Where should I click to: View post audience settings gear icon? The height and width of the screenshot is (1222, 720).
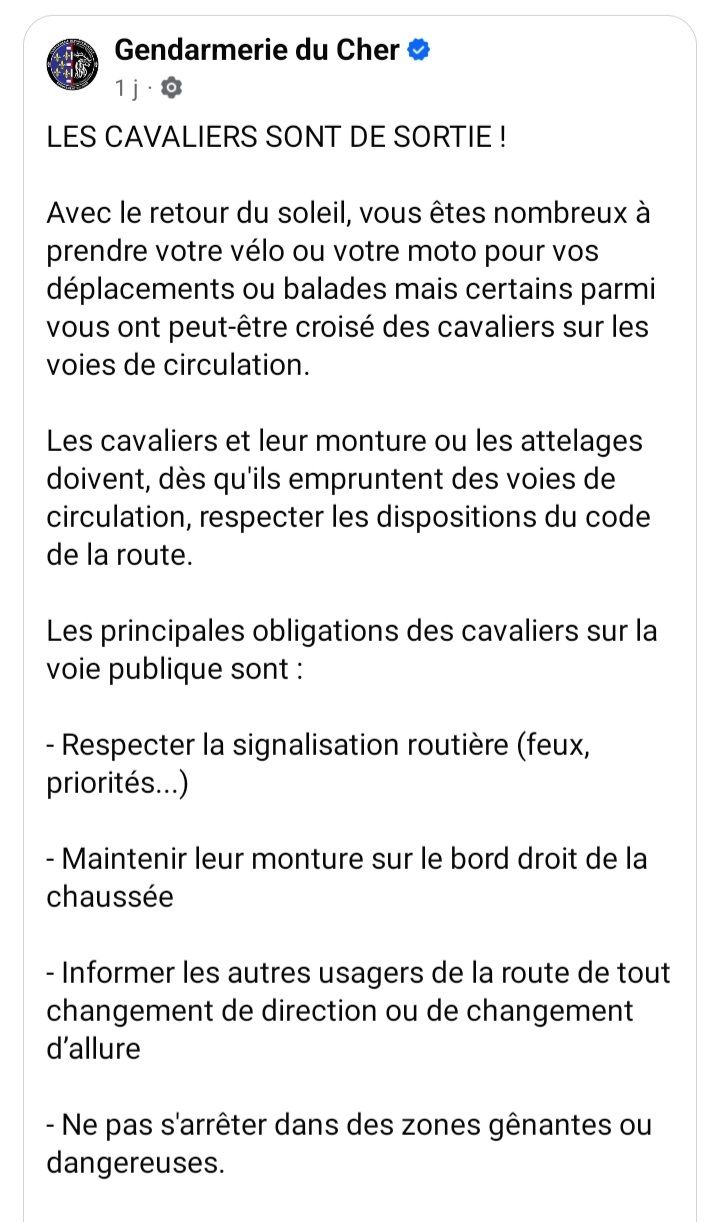(x=172, y=89)
